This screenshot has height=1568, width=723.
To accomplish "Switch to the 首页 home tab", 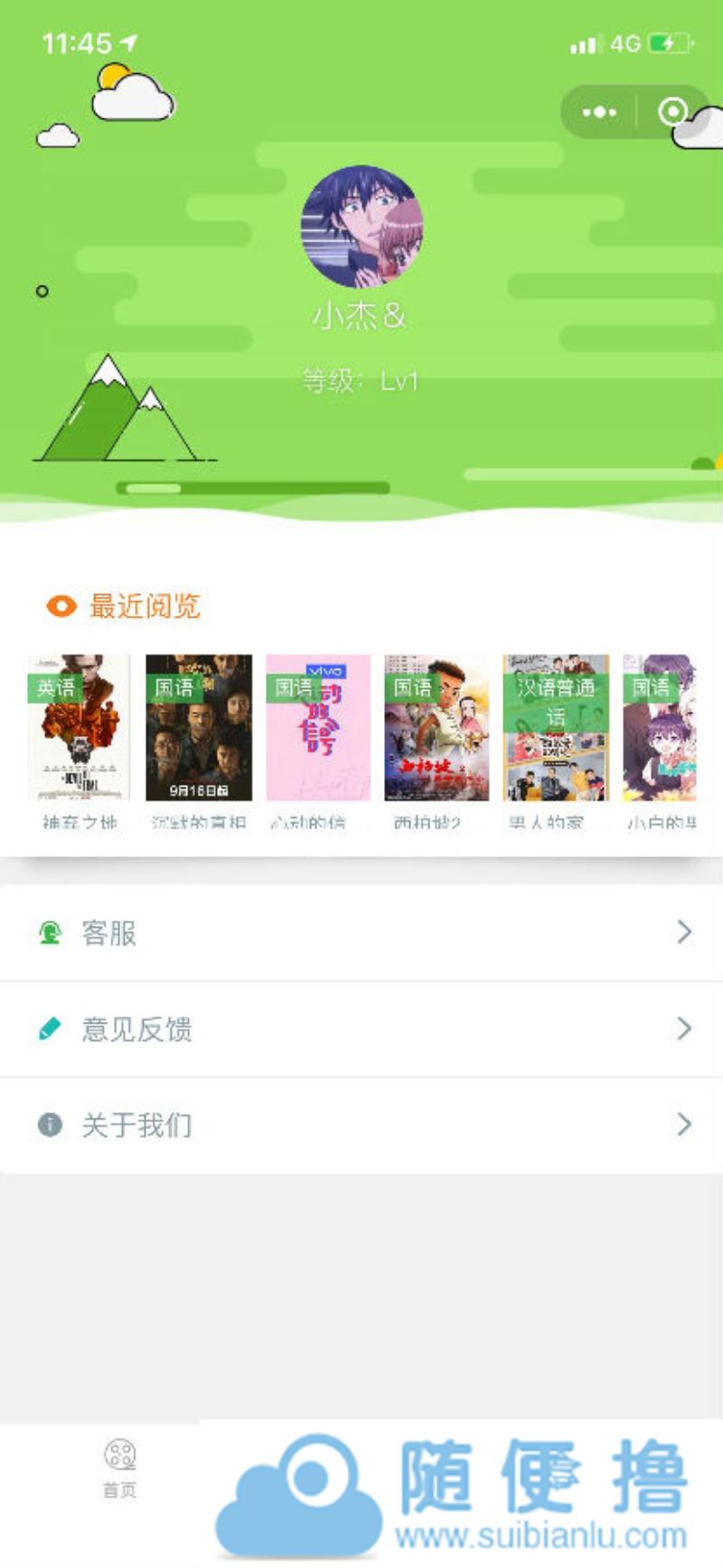I will point(119,1469).
